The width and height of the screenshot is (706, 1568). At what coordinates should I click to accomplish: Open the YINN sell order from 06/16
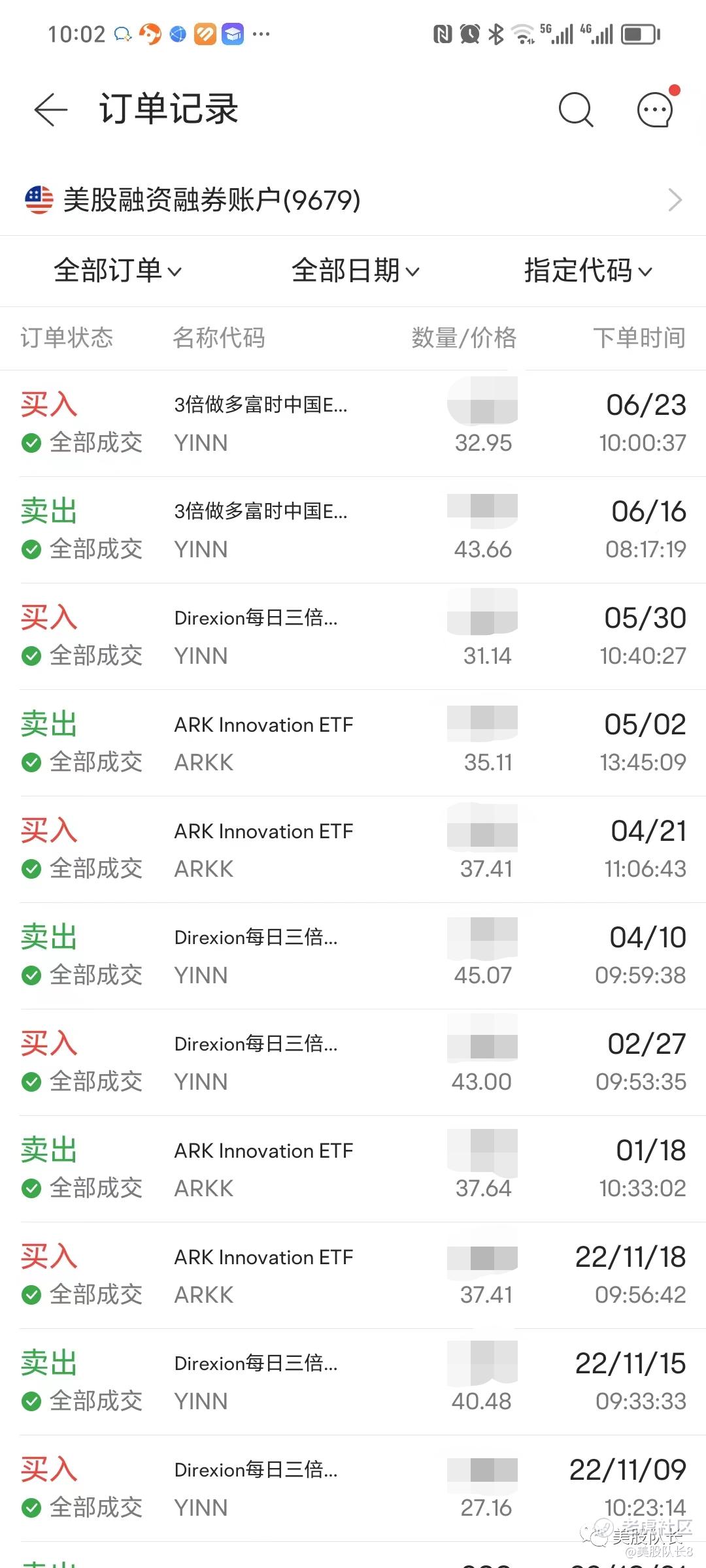pyautogui.click(x=353, y=530)
